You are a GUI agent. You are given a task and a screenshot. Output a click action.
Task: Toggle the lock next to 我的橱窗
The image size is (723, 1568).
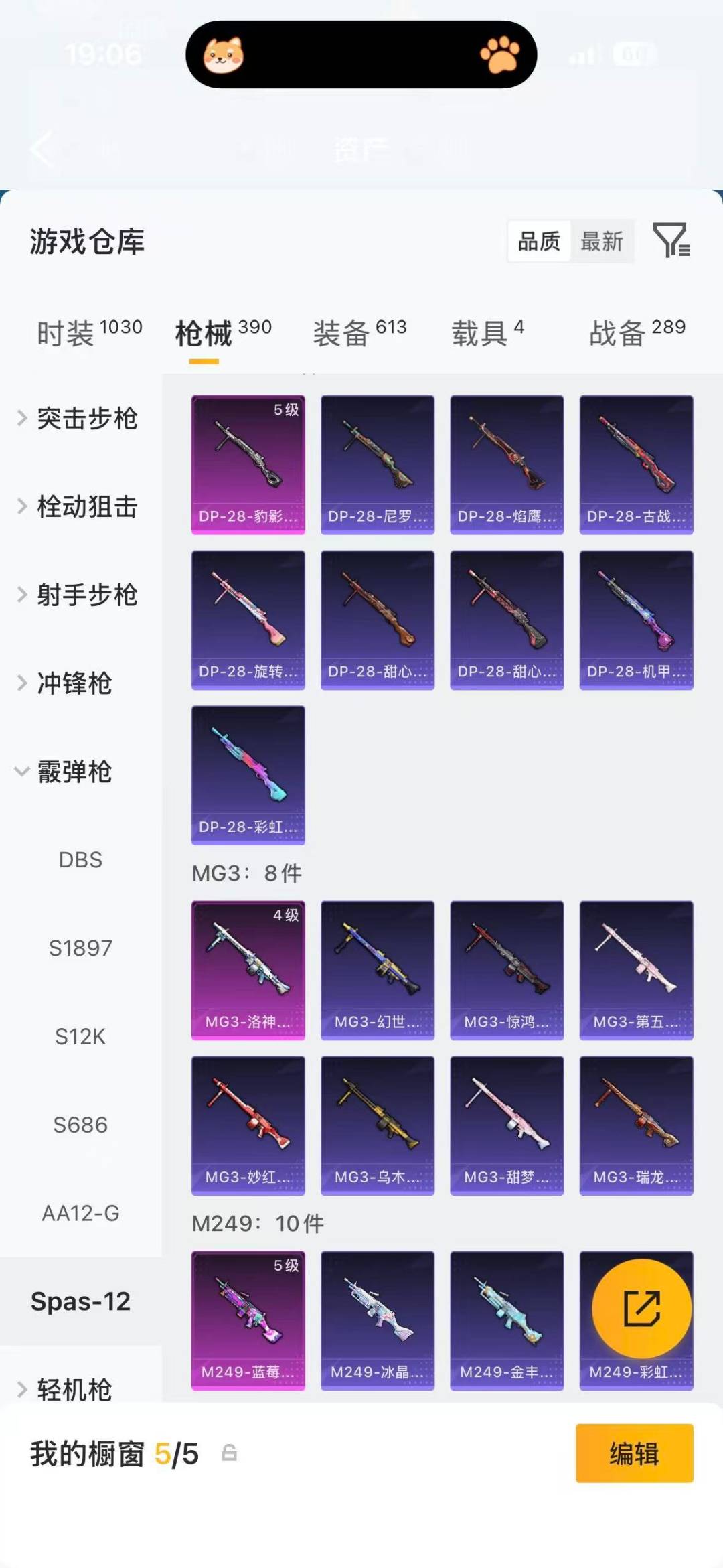(230, 1455)
